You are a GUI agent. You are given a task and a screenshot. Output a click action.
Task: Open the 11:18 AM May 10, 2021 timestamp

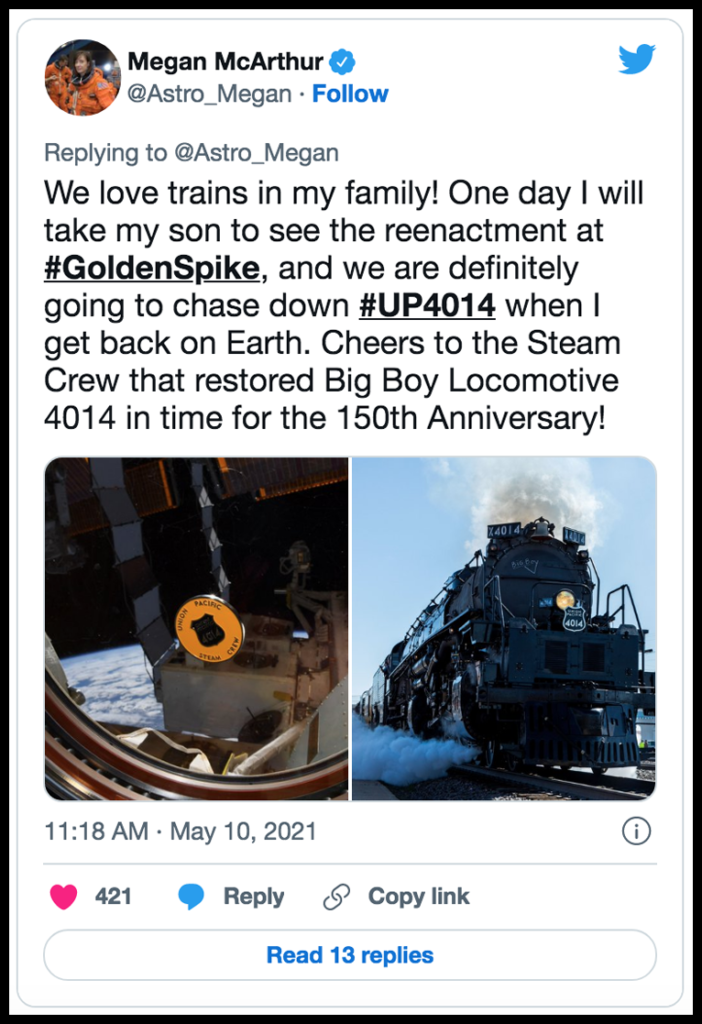click(x=181, y=831)
